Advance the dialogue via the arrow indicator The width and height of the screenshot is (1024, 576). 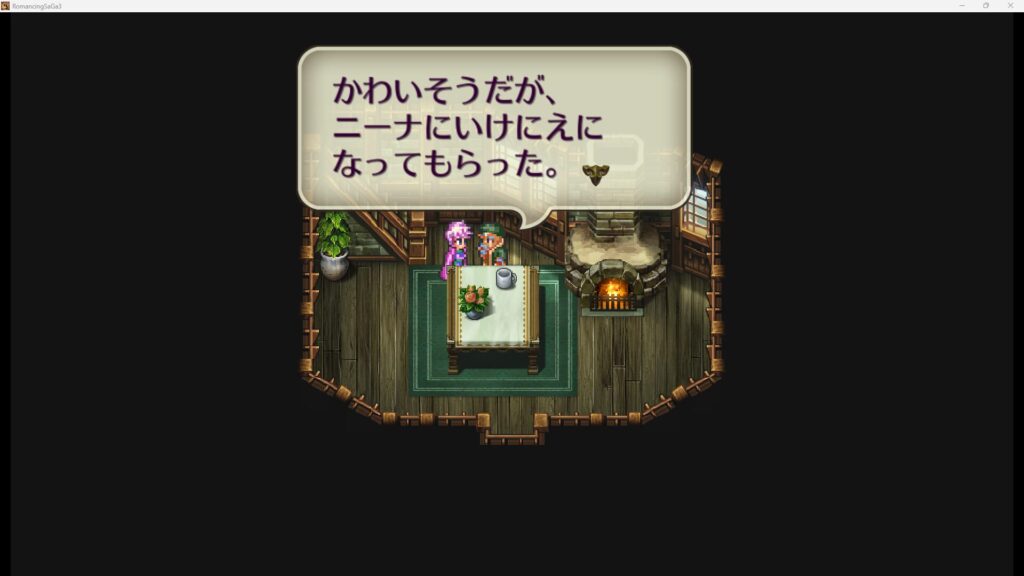point(596,175)
